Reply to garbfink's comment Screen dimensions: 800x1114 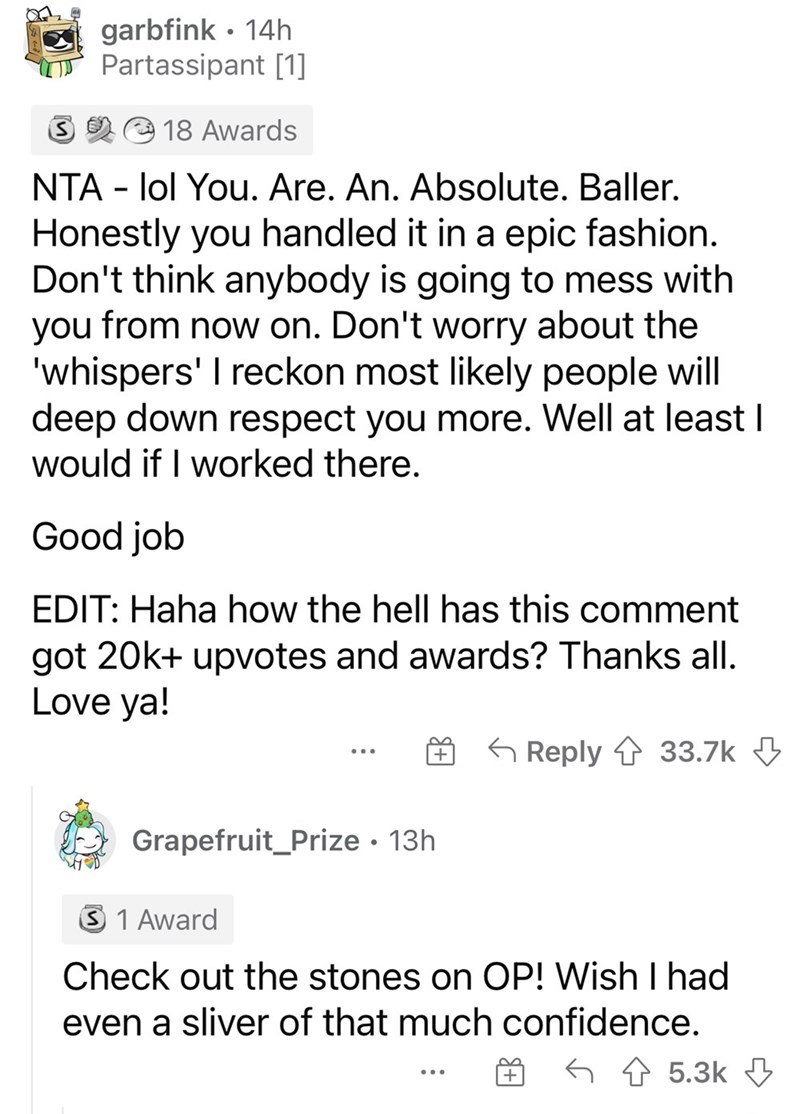click(545, 751)
